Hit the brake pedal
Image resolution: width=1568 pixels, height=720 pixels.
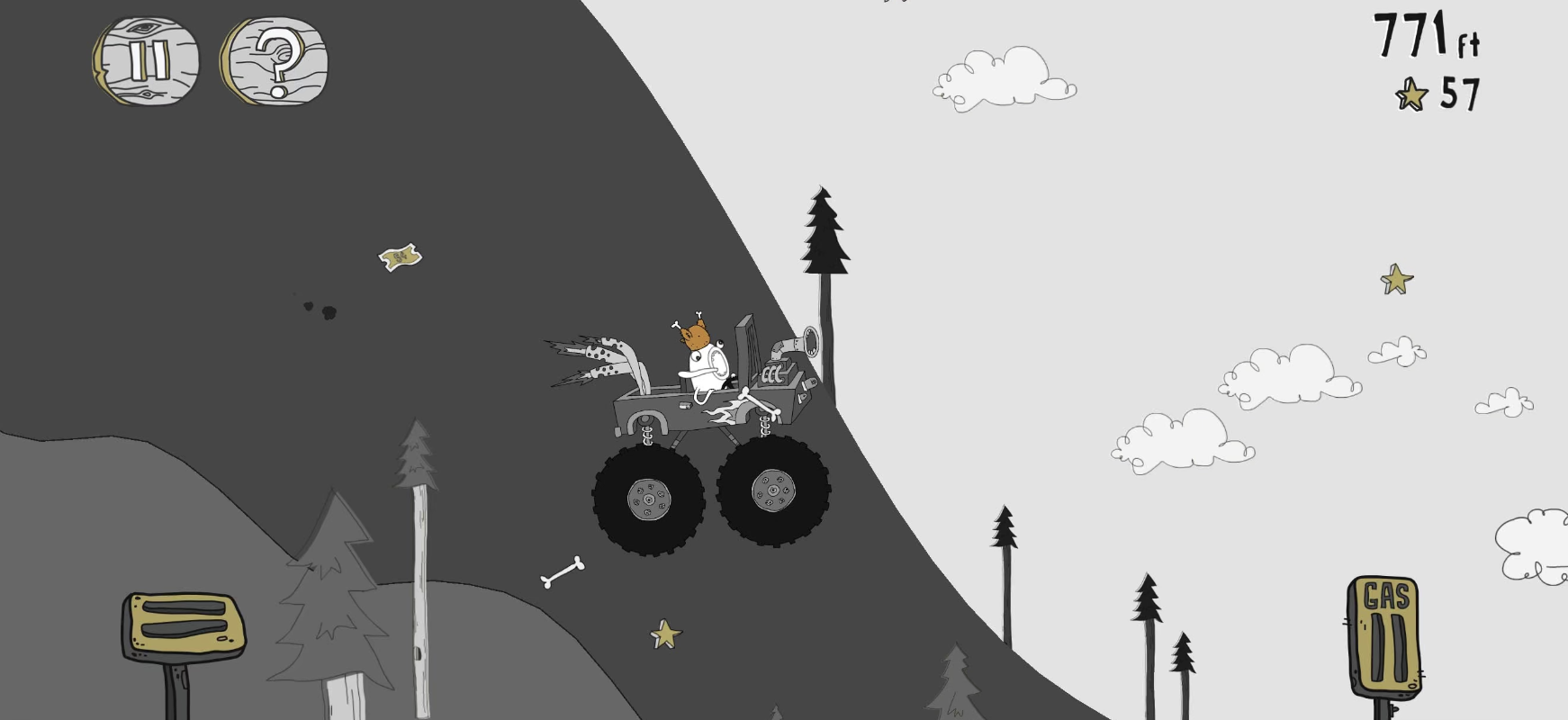pos(184,624)
